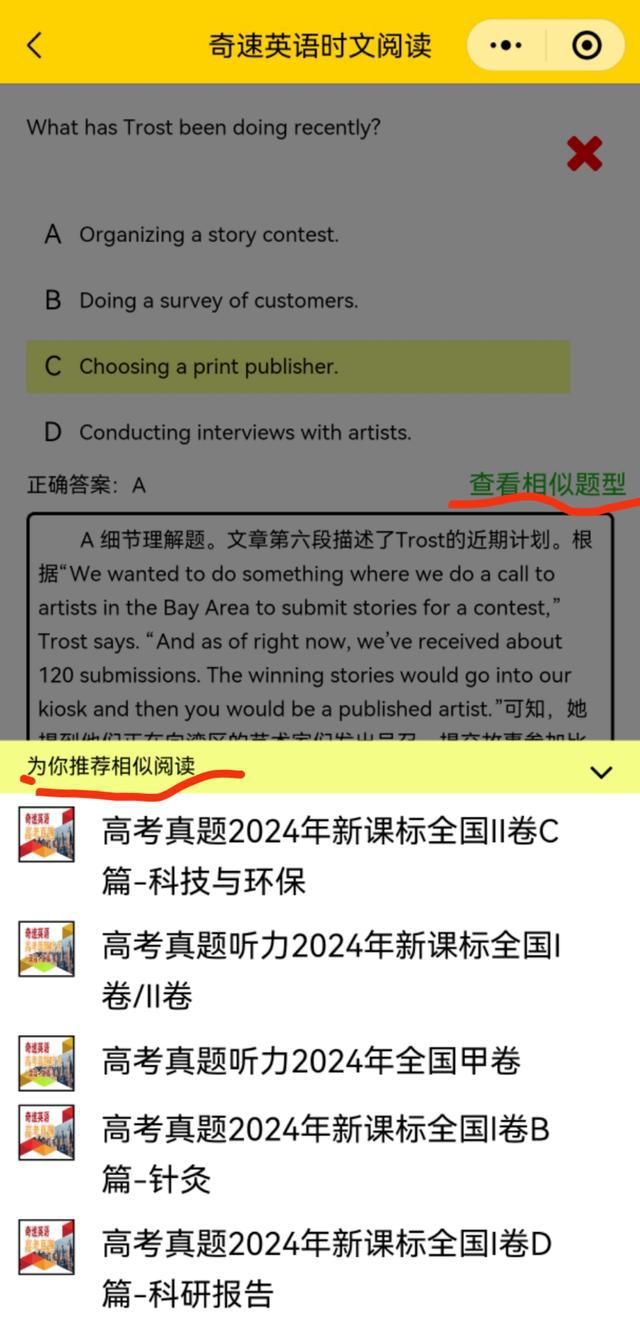
Task: Open the 查看相似题型 link
Action: 547,484
